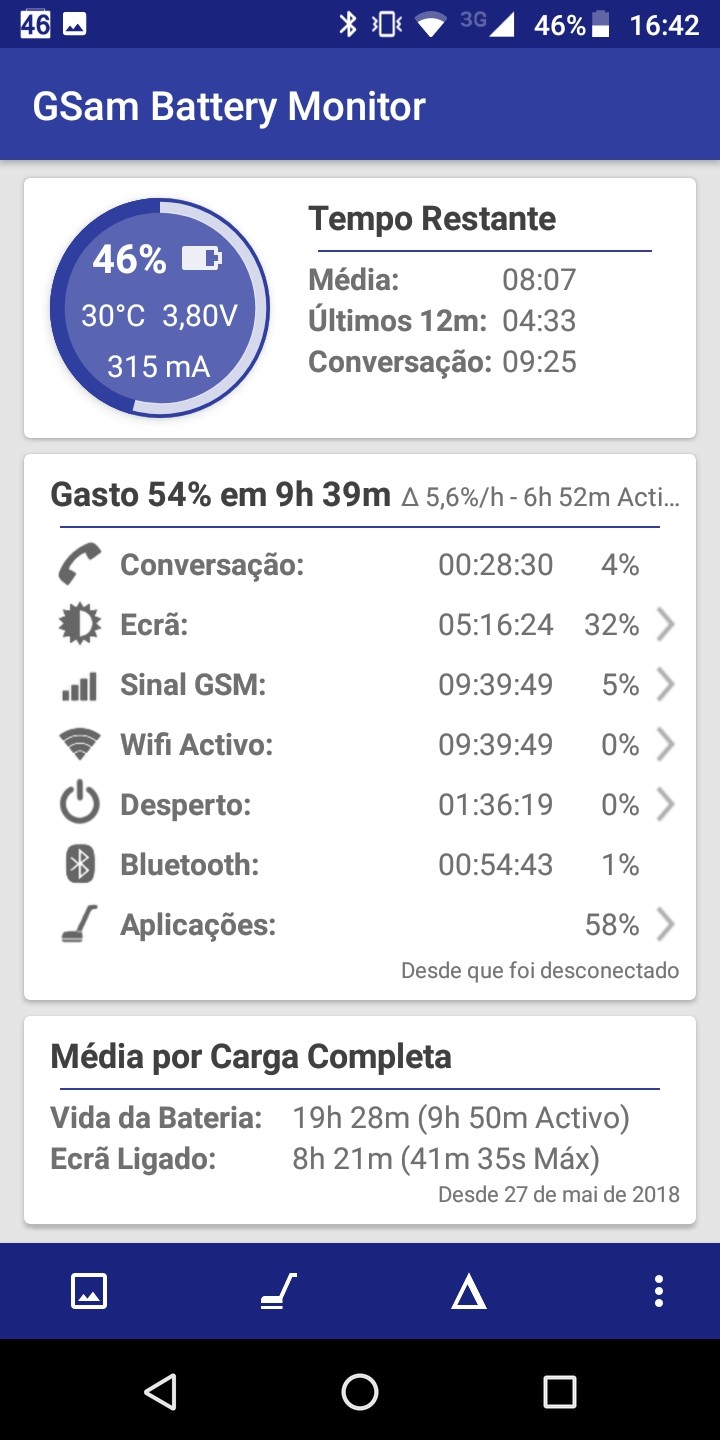Expand the Desperto wake time details
720x1440 pixels.
[360, 805]
